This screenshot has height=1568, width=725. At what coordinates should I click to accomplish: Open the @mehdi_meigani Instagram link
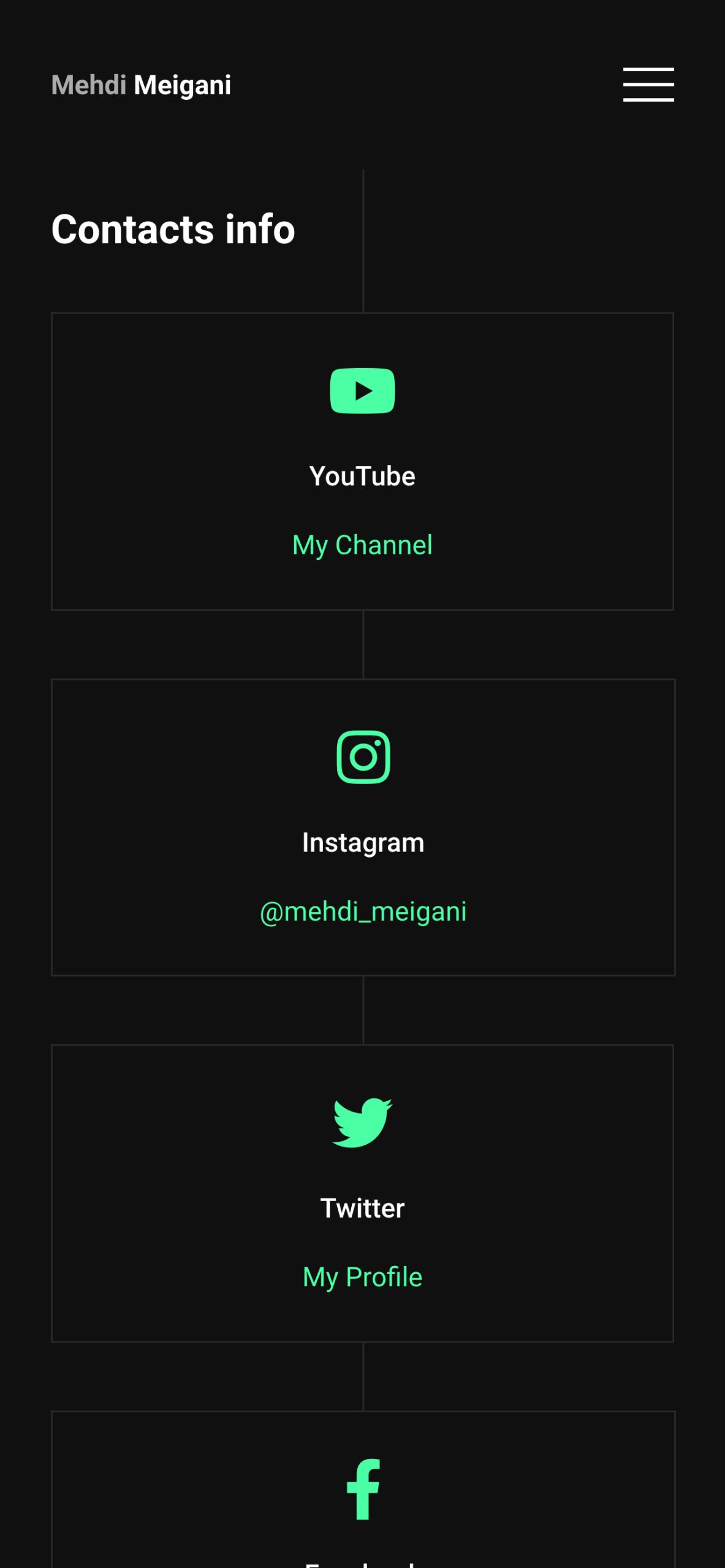click(x=363, y=911)
